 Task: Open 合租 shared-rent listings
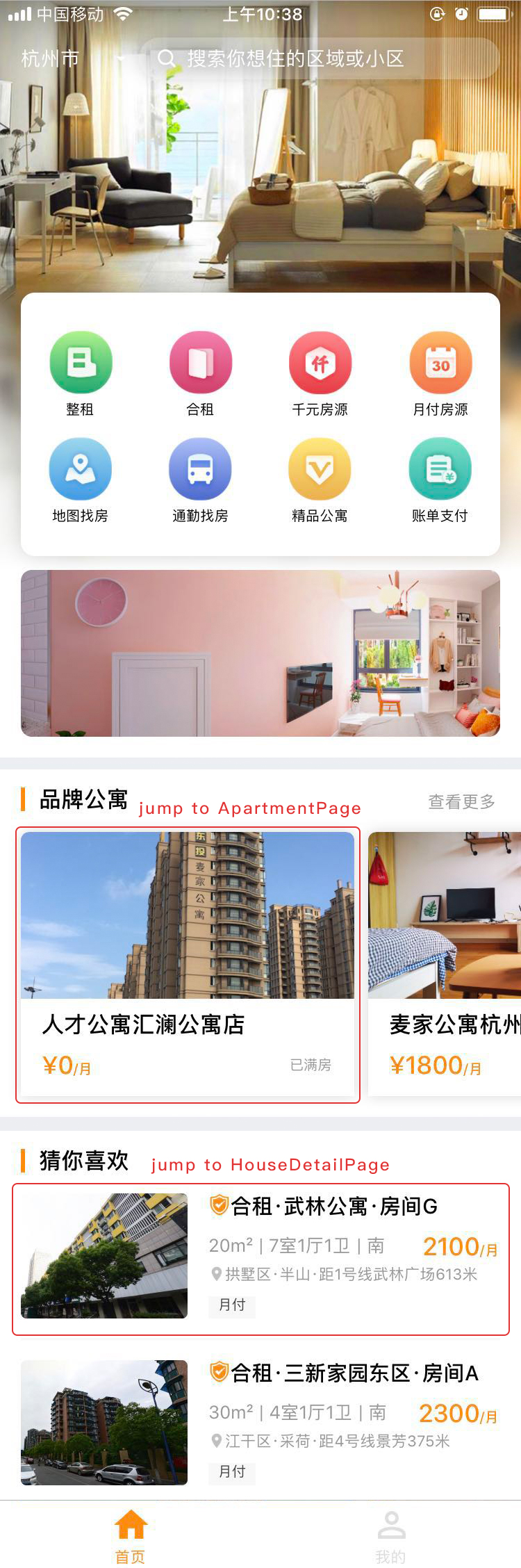coord(200,374)
